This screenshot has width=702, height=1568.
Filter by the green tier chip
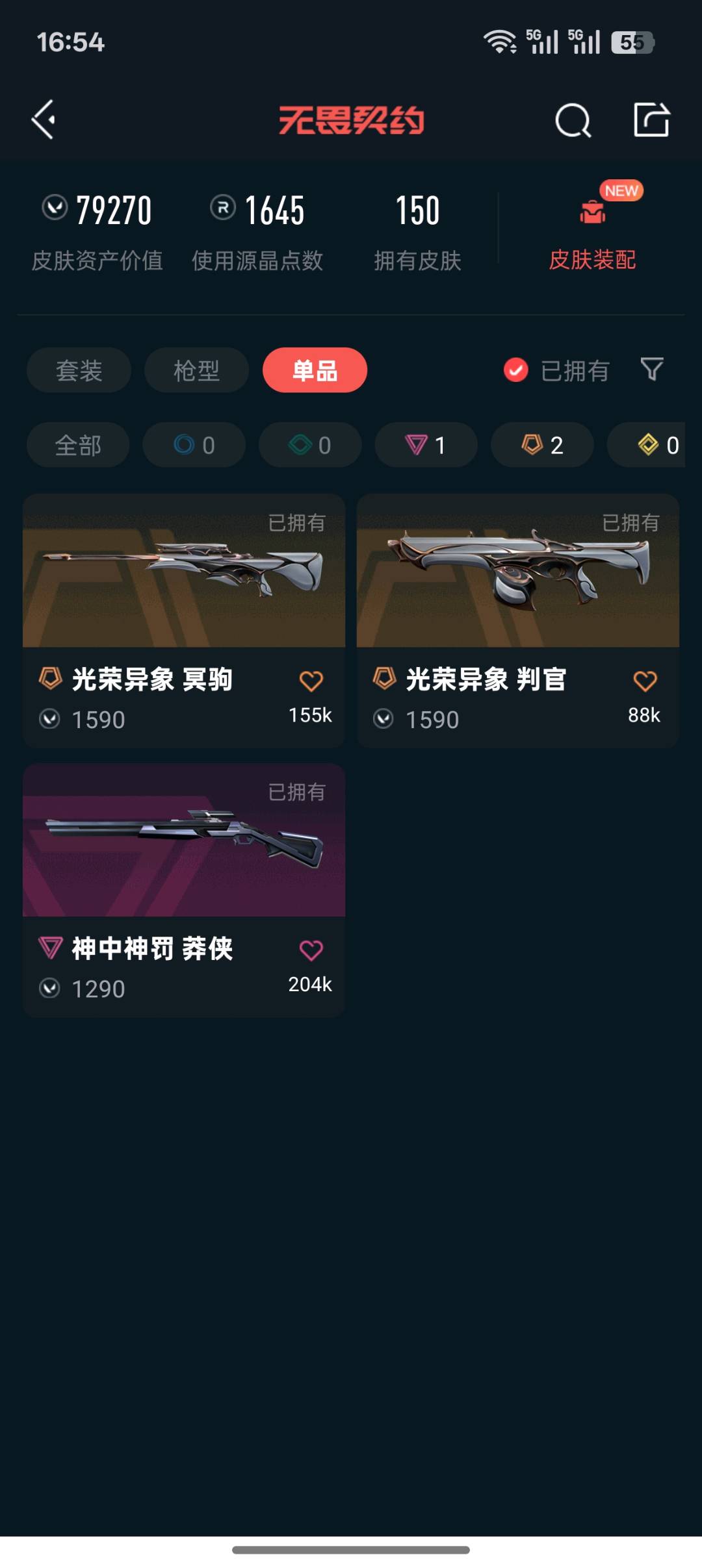pos(310,445)
